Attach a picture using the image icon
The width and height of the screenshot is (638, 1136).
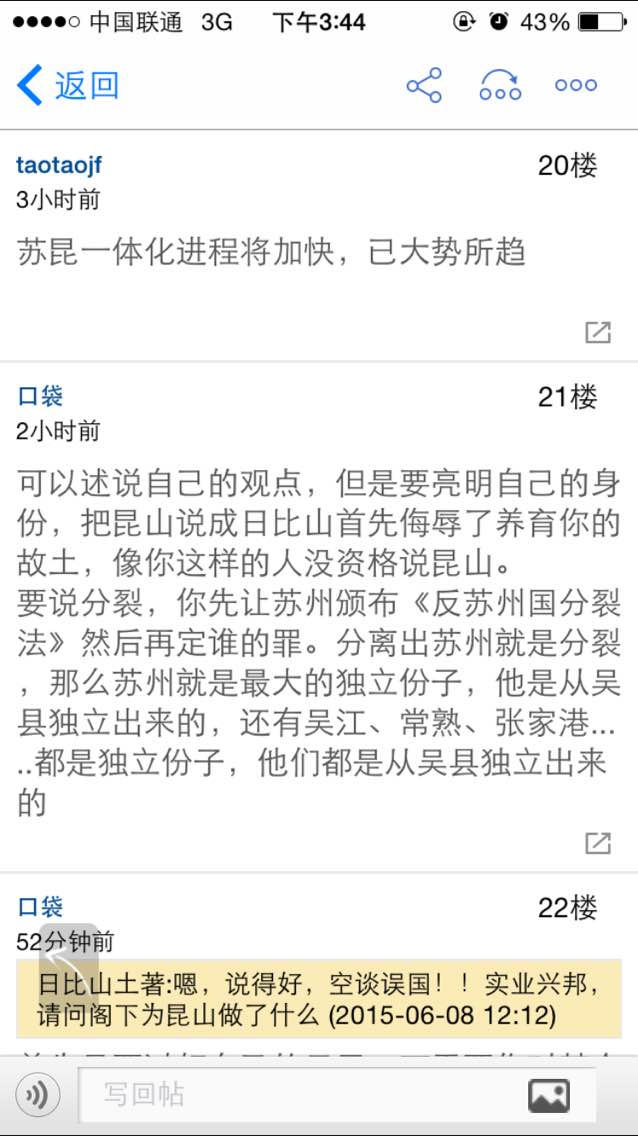[x=548, y=1095]
